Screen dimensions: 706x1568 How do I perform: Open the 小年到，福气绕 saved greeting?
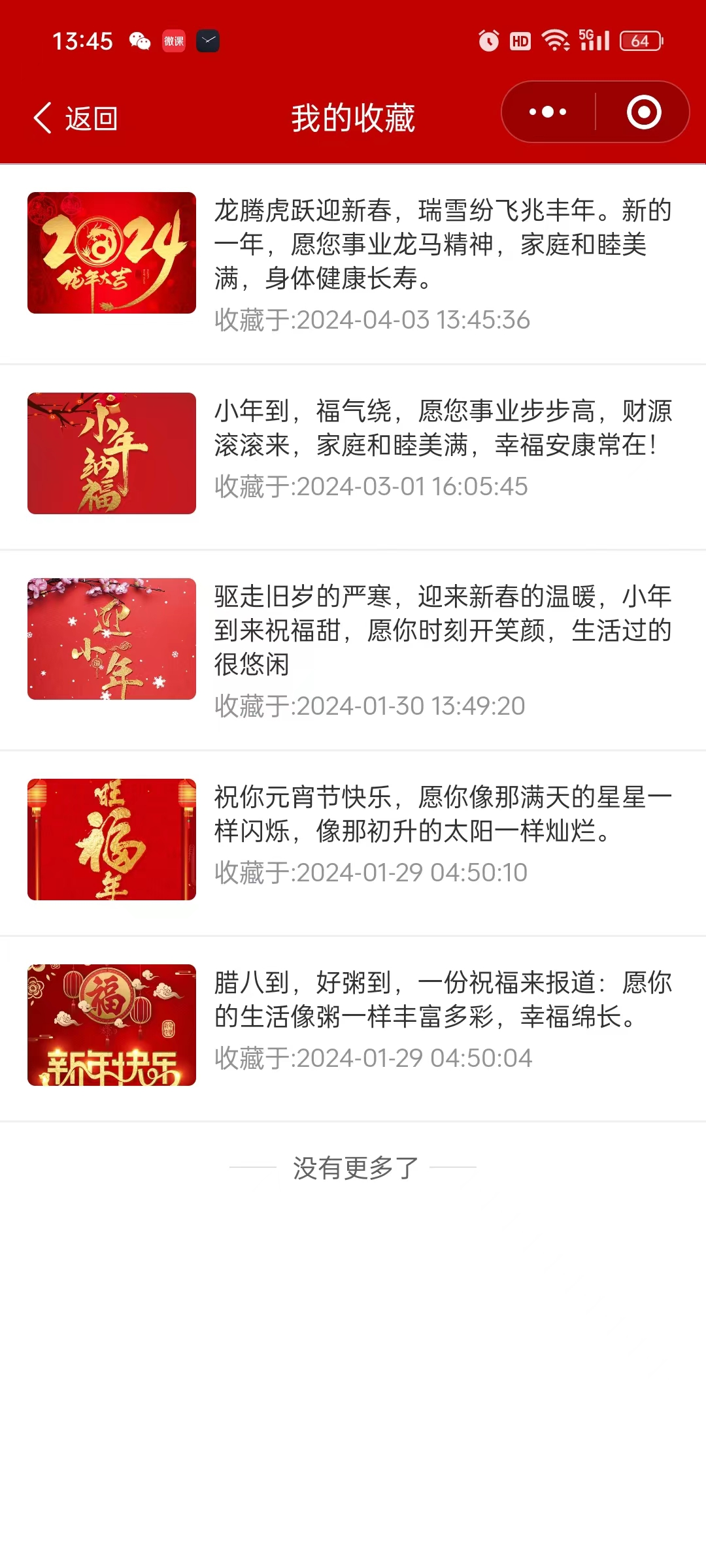click(353, 457)
